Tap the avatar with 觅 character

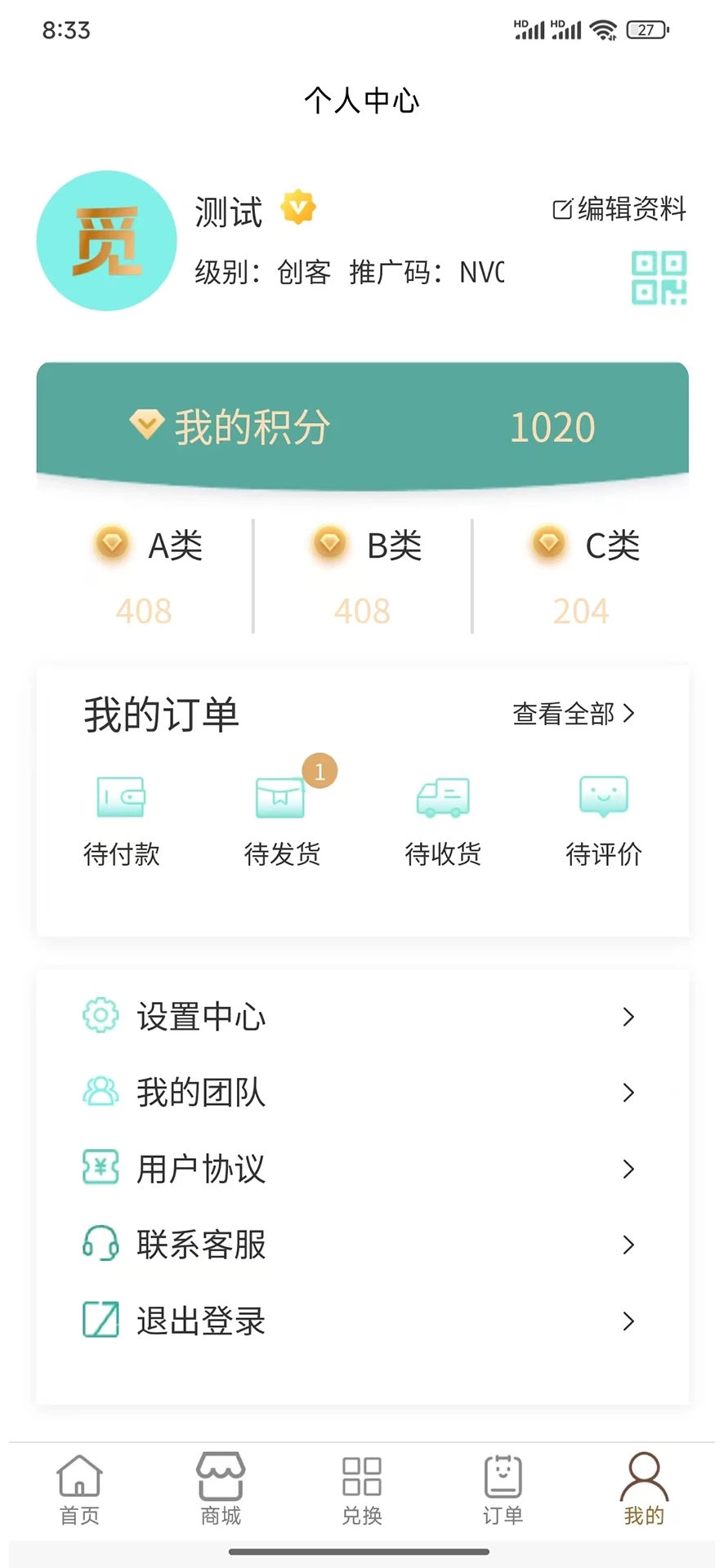coord(106,241)
